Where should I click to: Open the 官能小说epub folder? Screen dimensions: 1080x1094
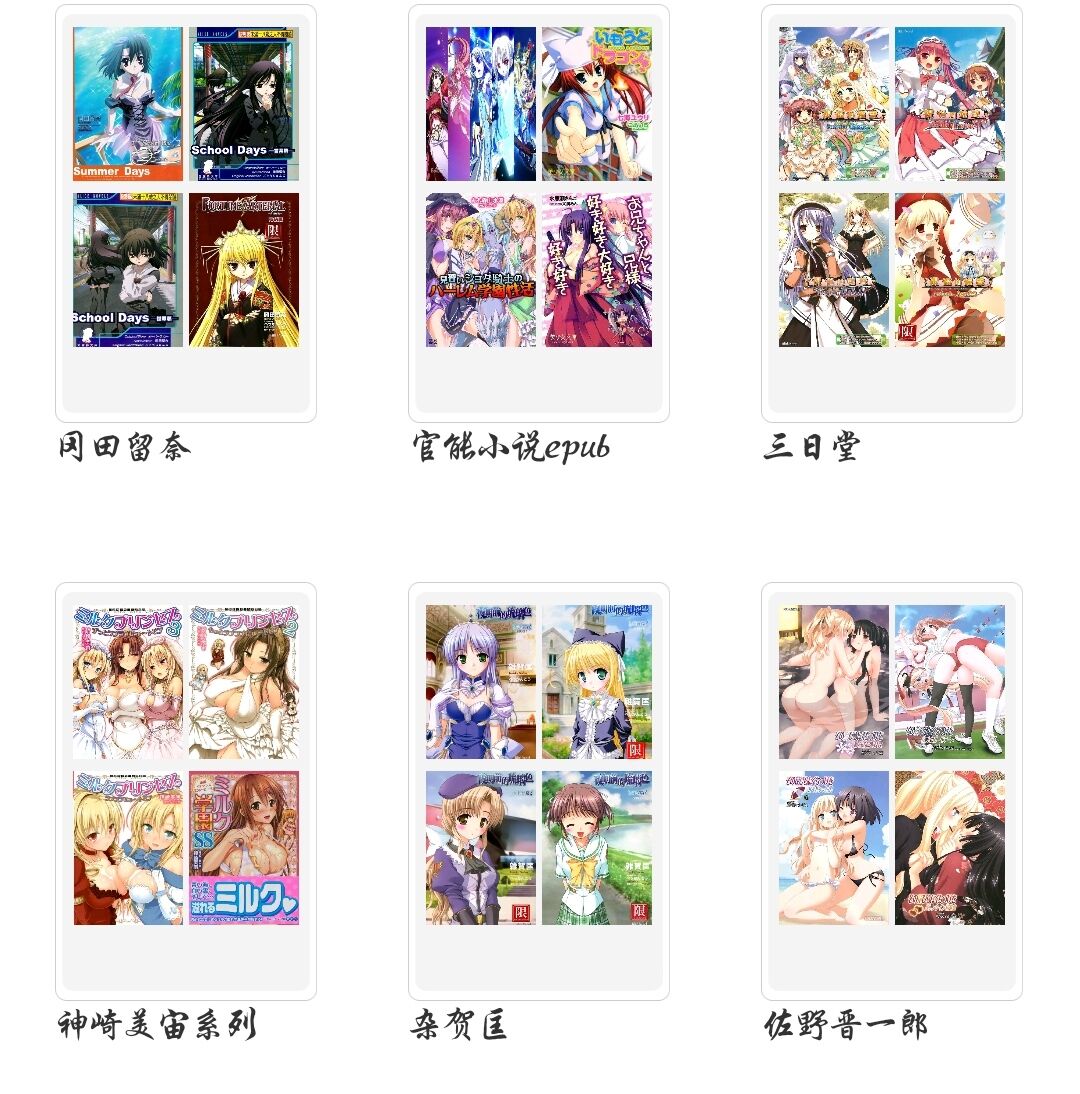click(539, 213)
